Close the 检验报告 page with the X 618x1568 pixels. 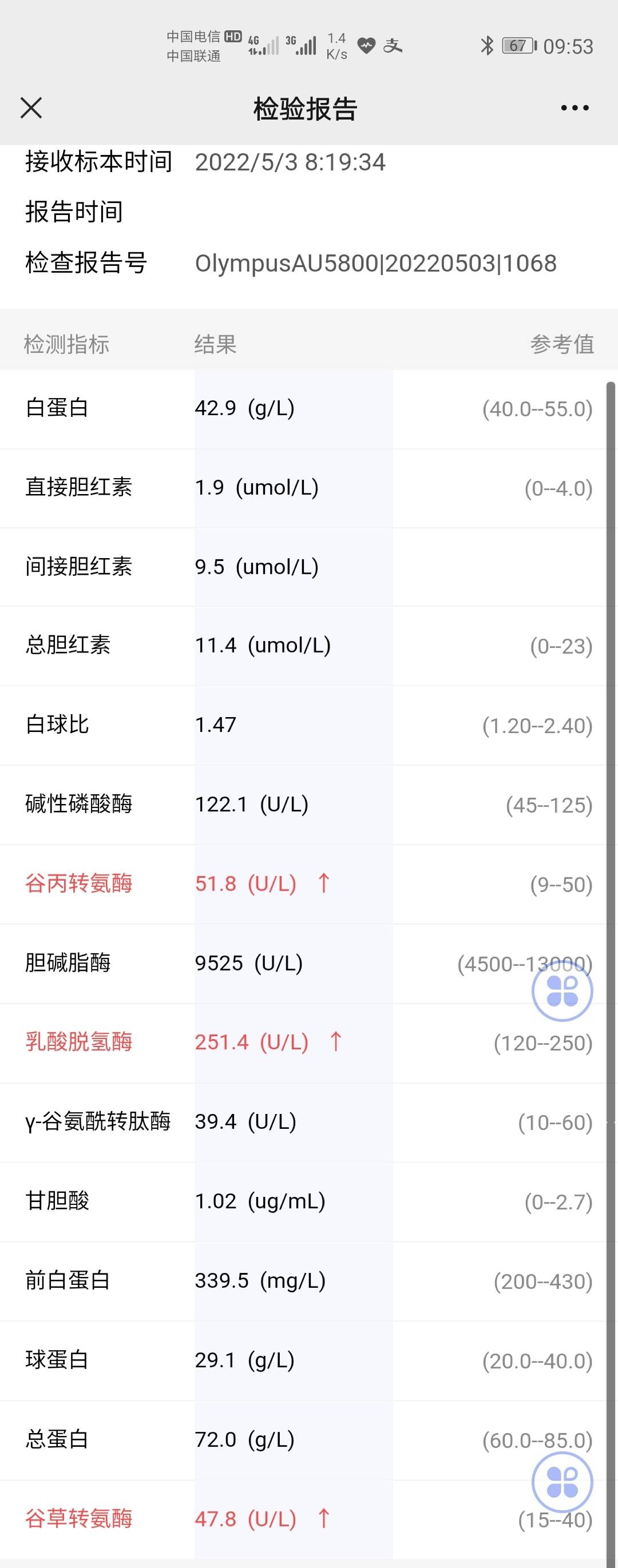pos(31,107)
